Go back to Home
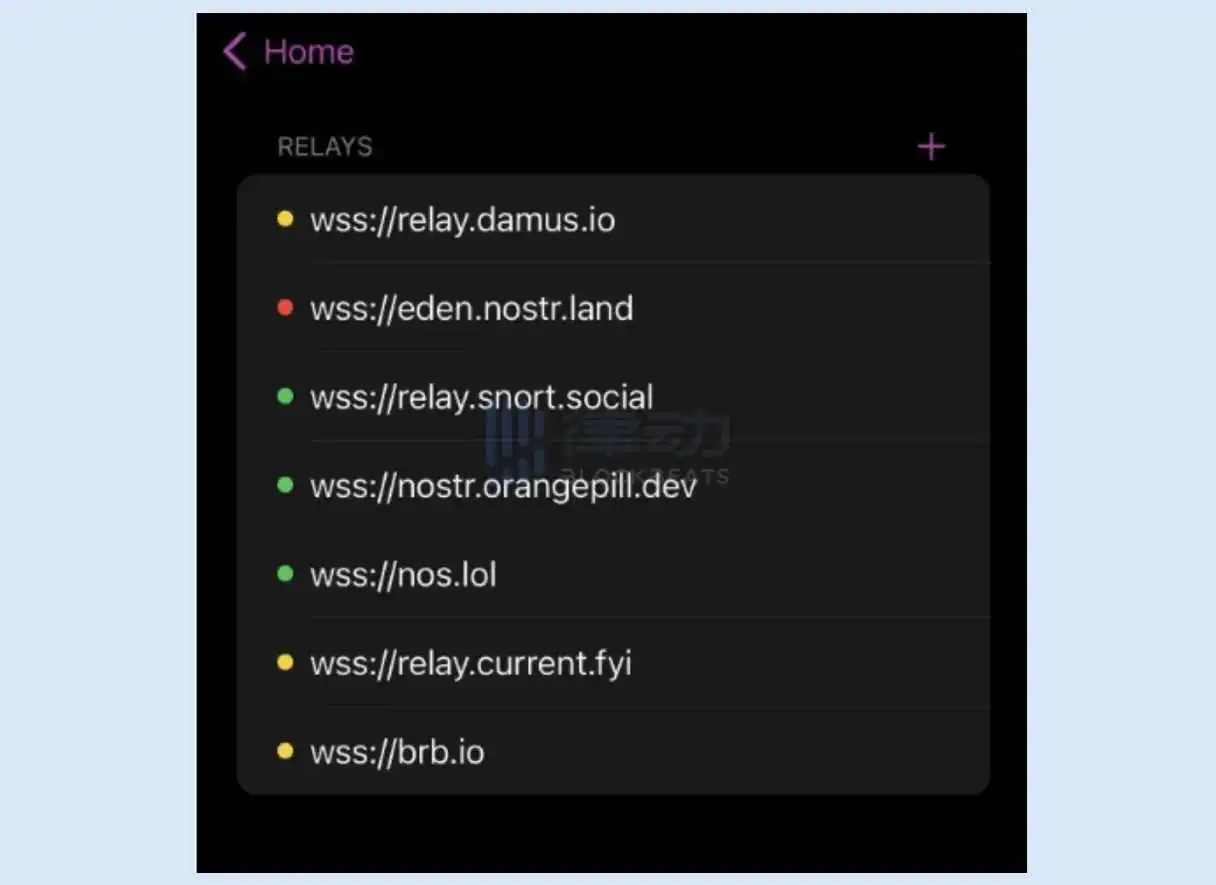Screen dimensions: 1216x885 coord(289,52)
